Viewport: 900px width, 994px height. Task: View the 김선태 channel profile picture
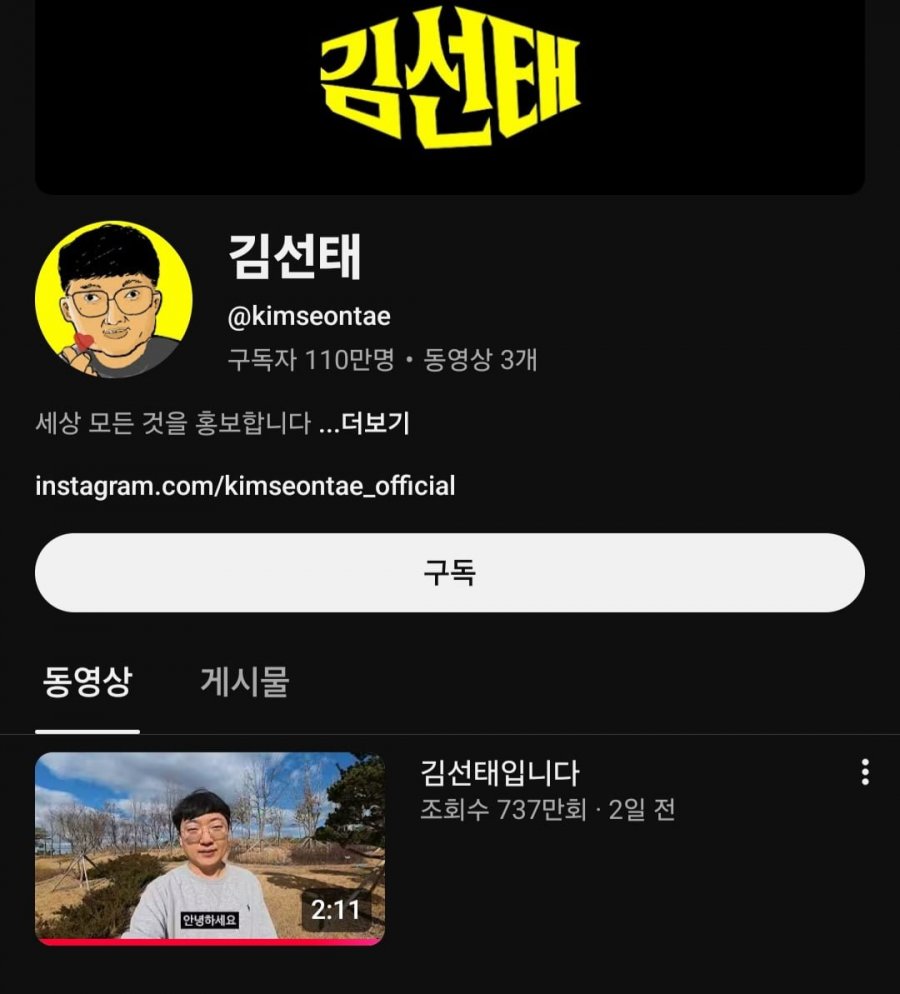[113, 300]
